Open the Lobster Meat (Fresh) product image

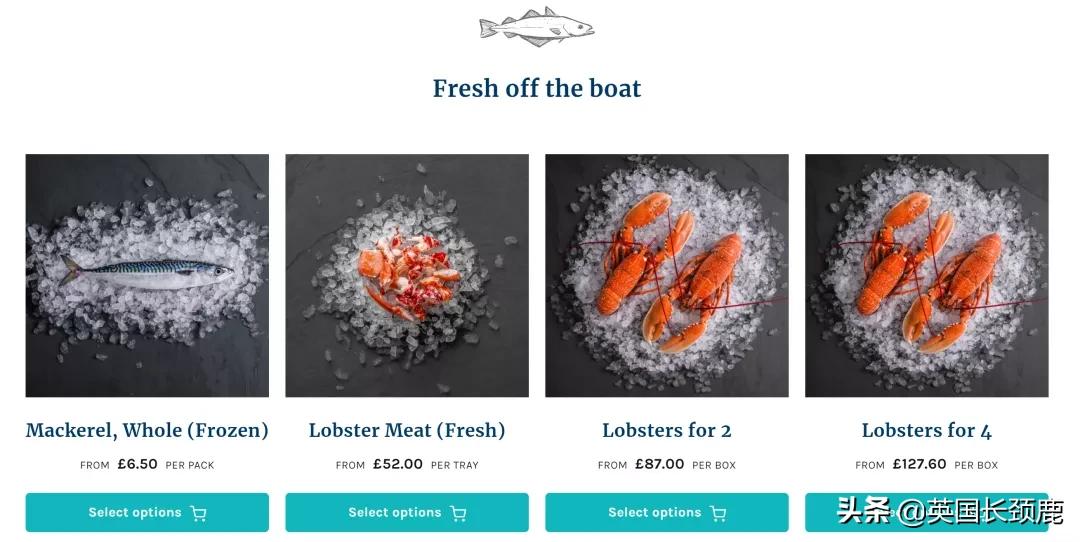click(x=407, y=275)
